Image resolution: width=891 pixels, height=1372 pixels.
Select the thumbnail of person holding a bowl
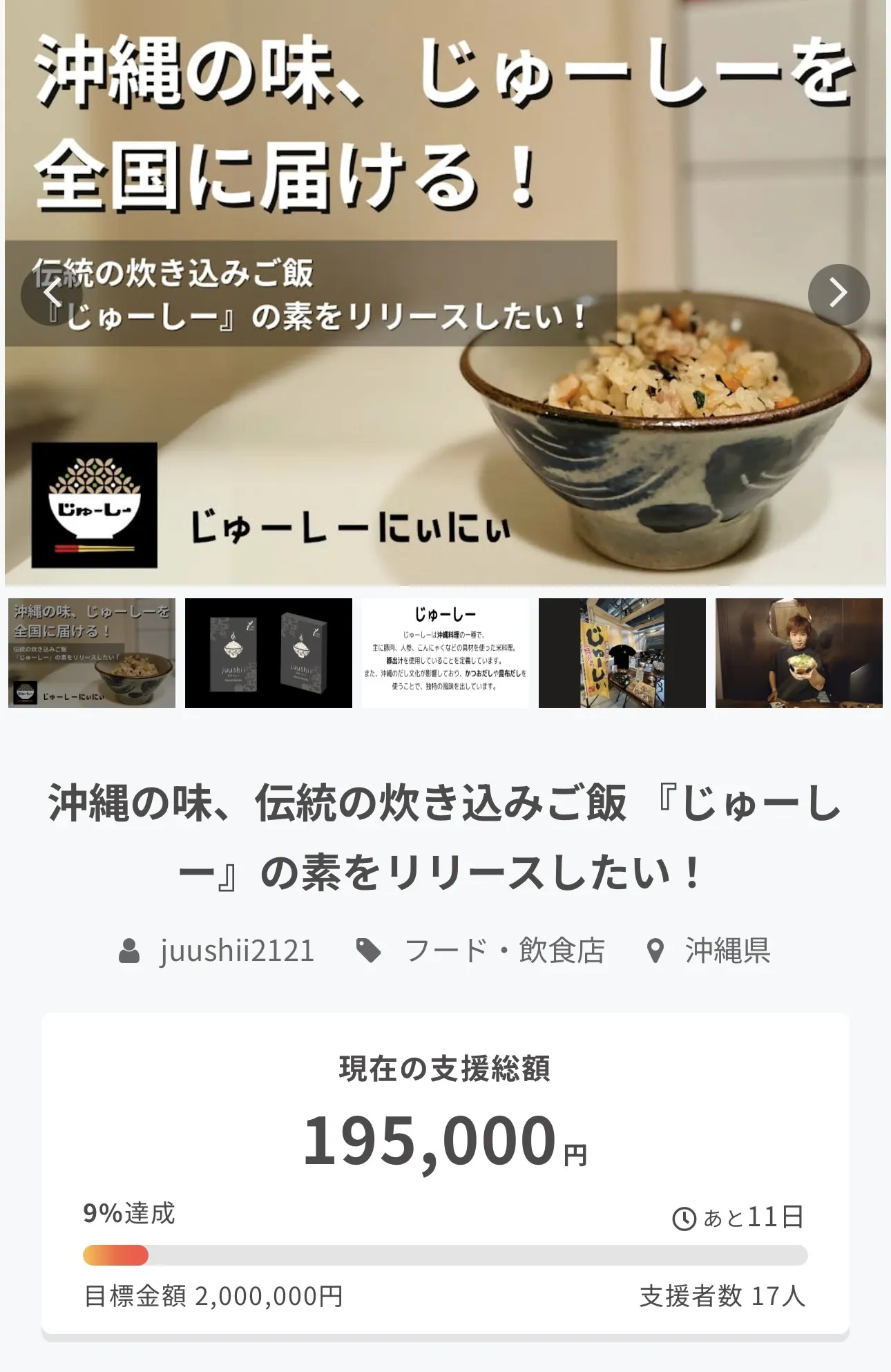[798, 652]
